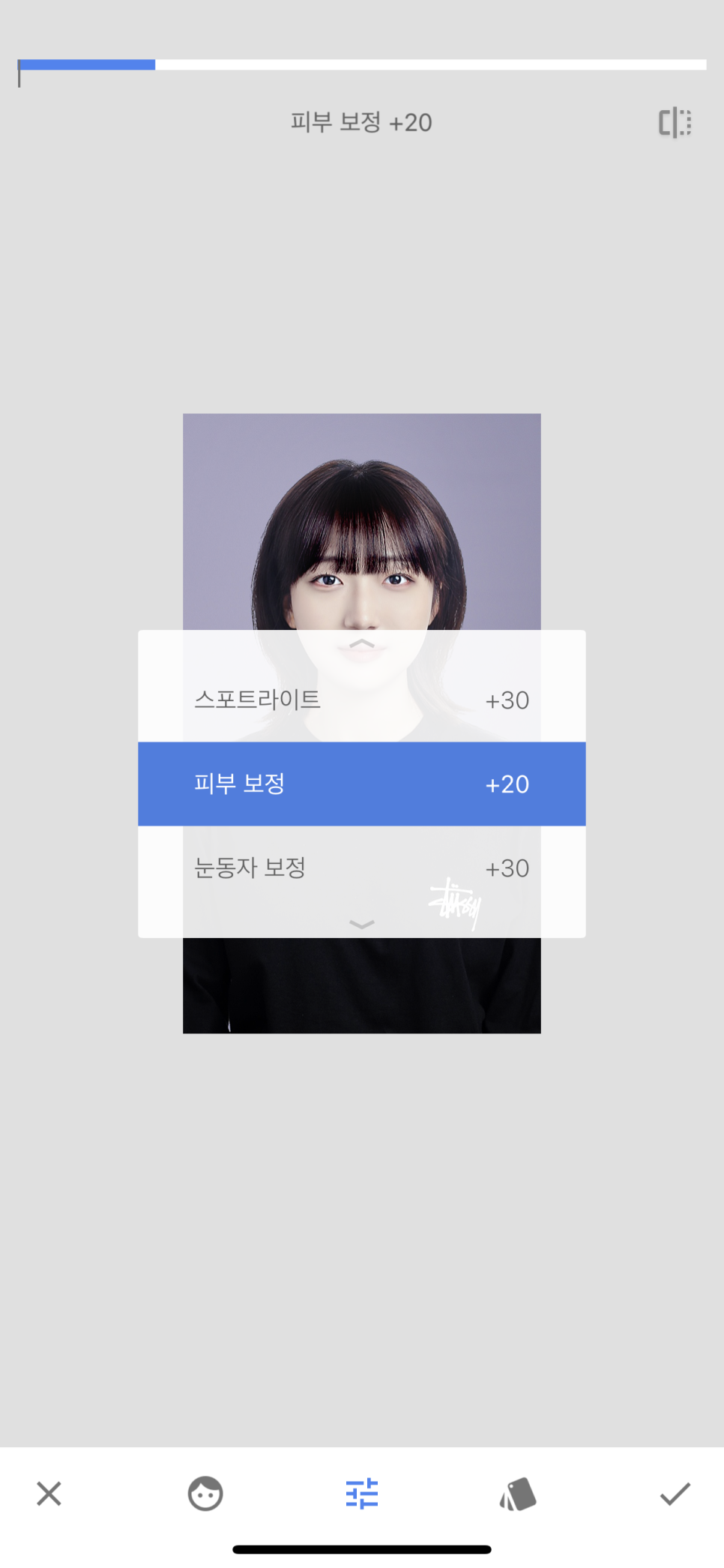Open the styles presets icon
This screenshot has height=1568, width=724.
518,1493
